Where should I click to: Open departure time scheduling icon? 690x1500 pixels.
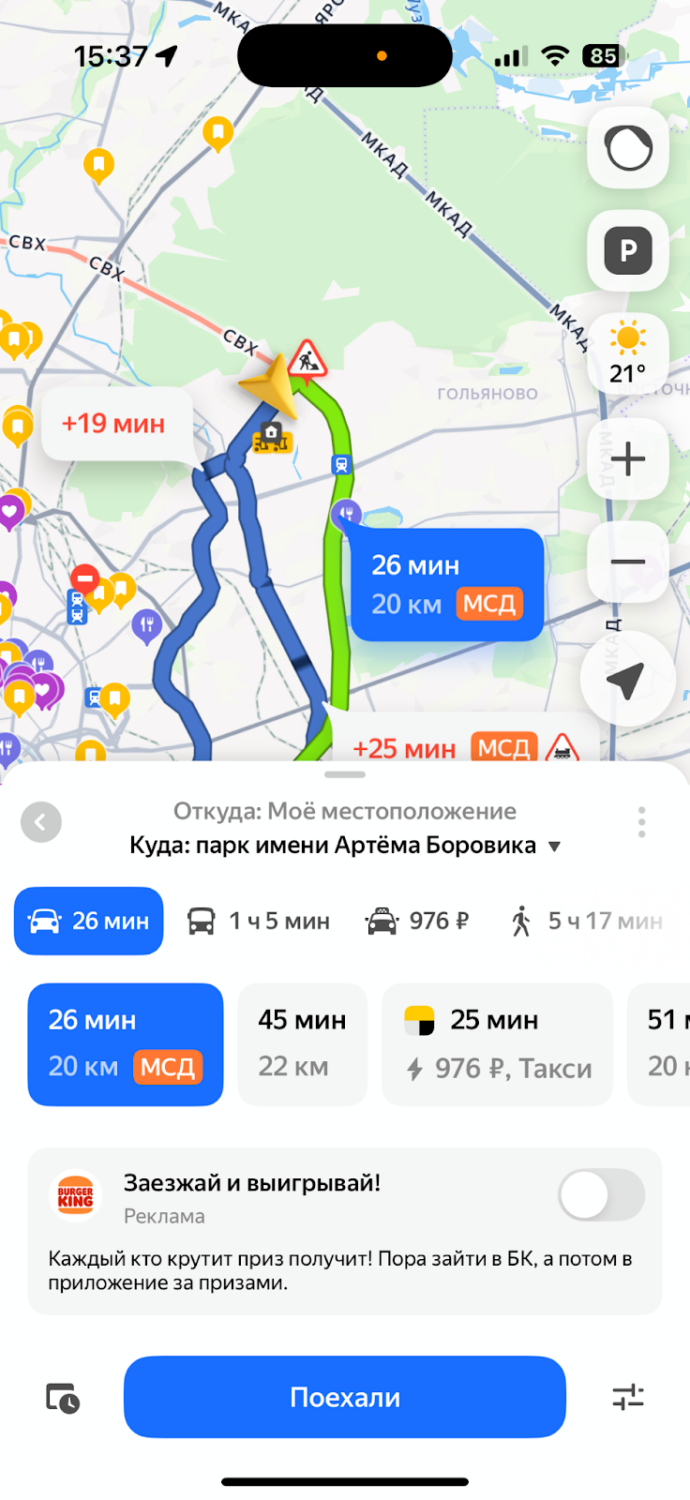click(63, 1398)
